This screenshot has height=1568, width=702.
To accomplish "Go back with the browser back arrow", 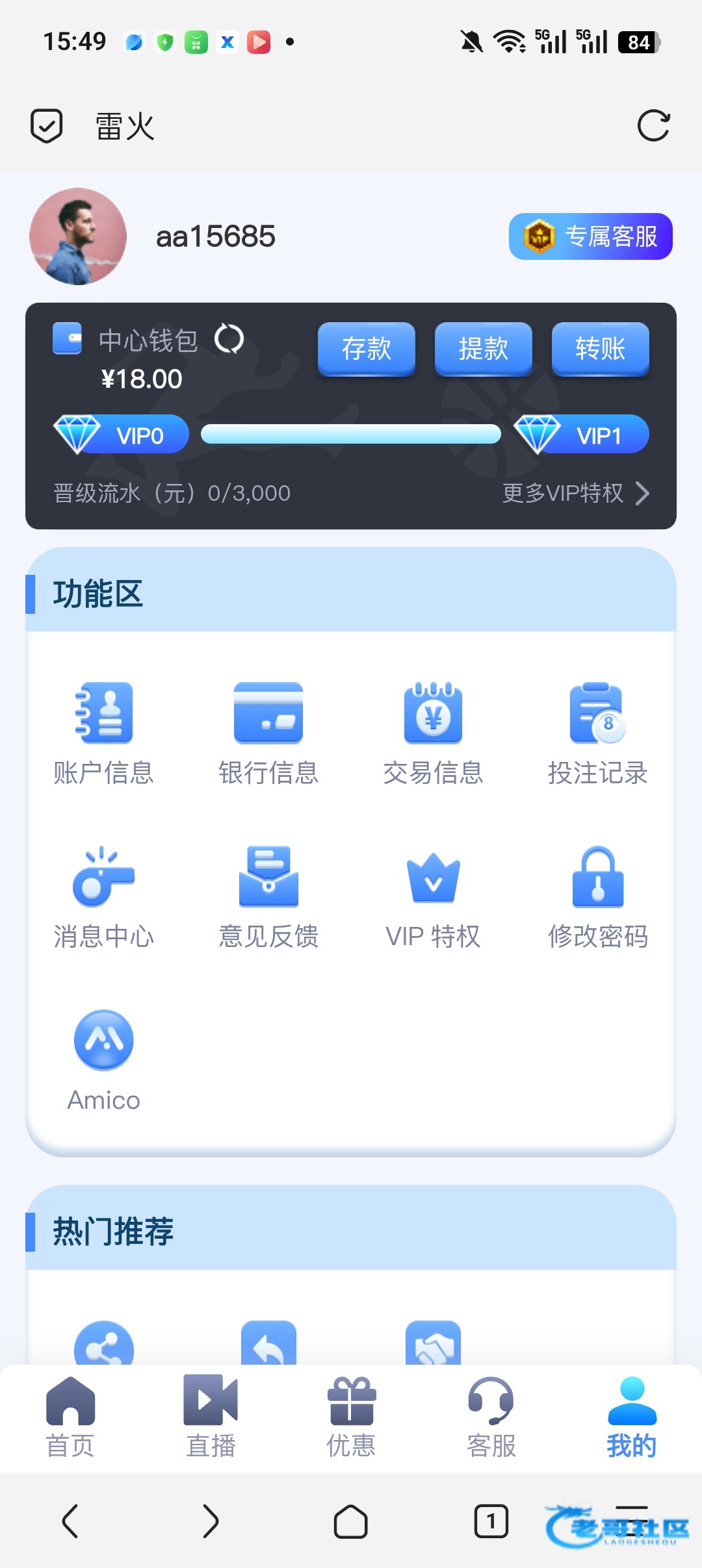I will pyautogui.click(x=70, y=1521).
